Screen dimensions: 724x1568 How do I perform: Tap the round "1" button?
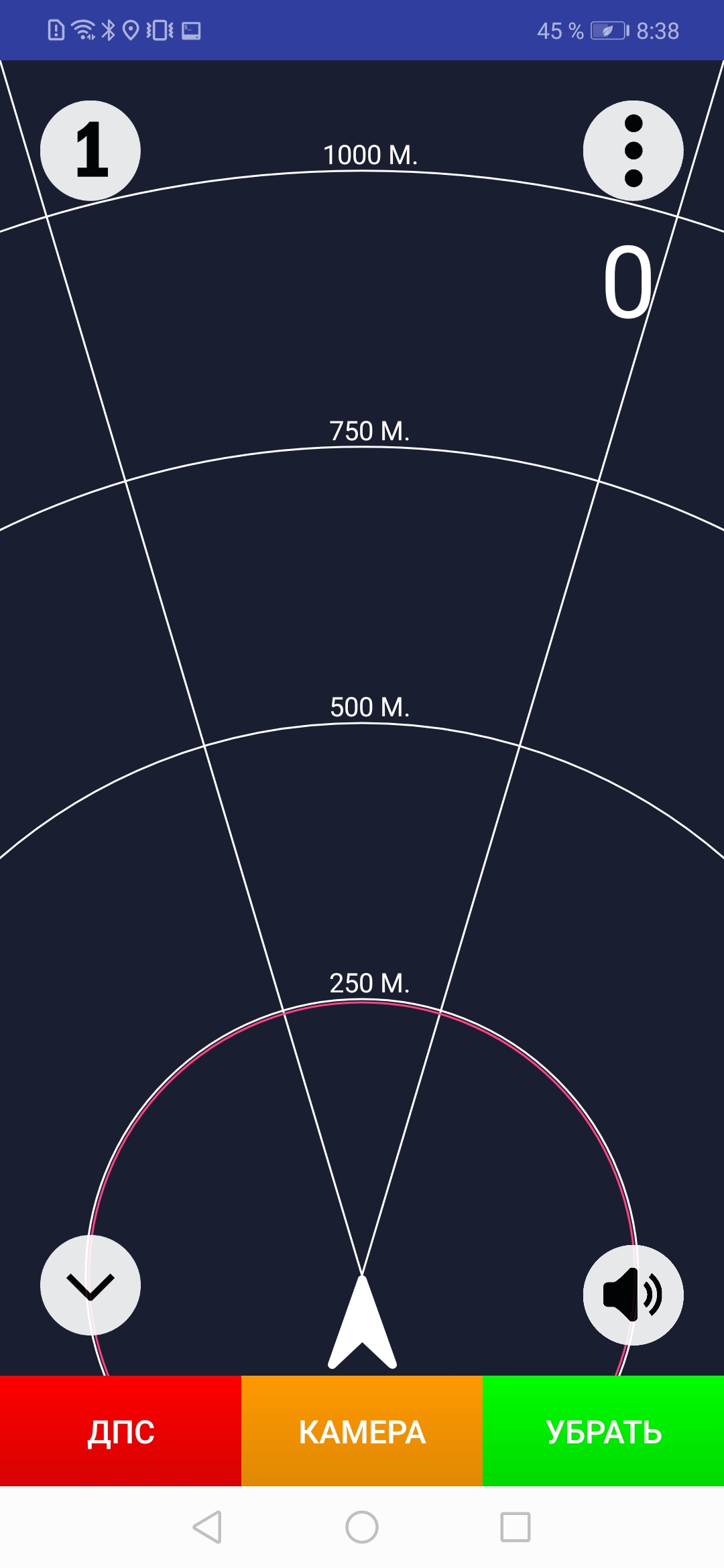pyautogui.click(x=90, y=151)
